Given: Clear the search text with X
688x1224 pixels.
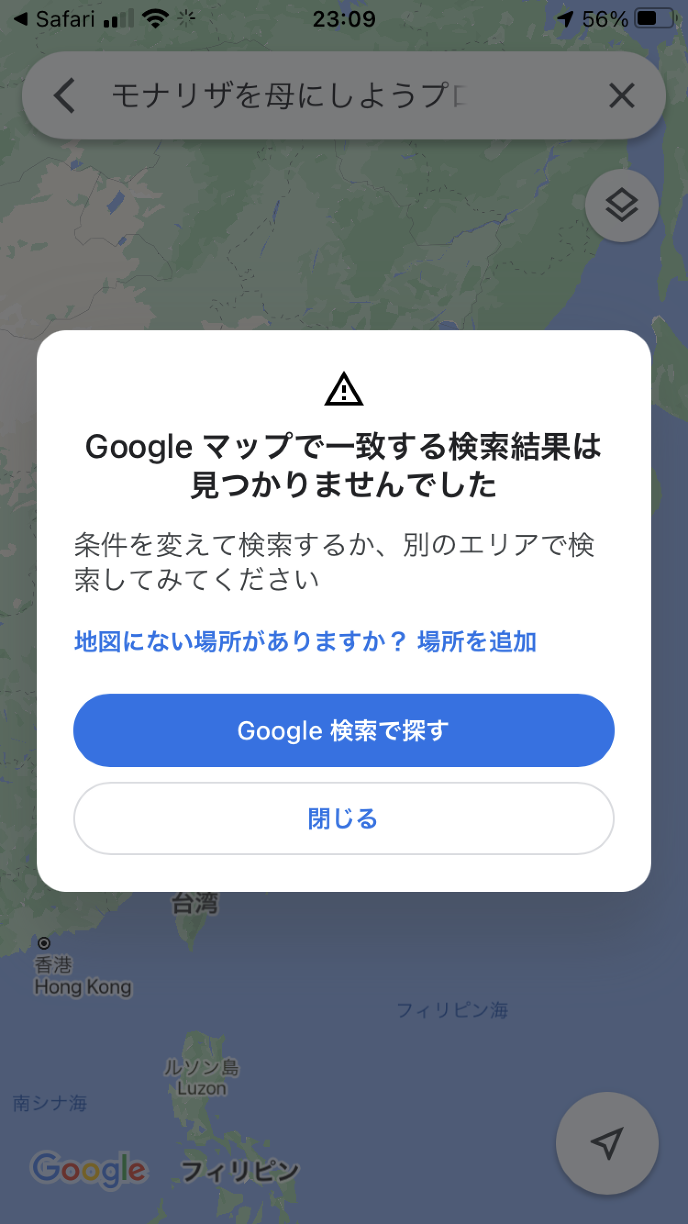Looking at the screenshot, I should (621, 96).
